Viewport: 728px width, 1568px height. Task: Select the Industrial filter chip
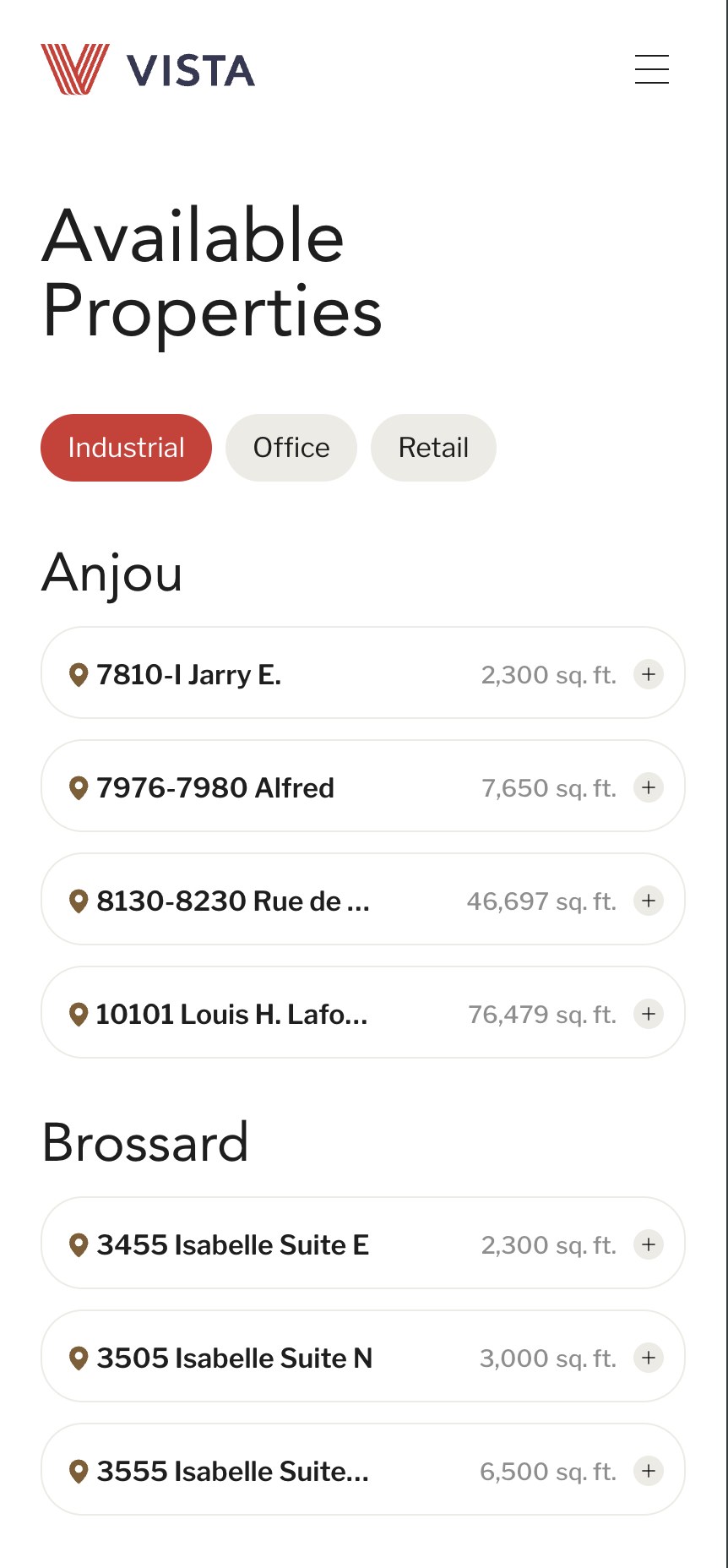[126, 448]
